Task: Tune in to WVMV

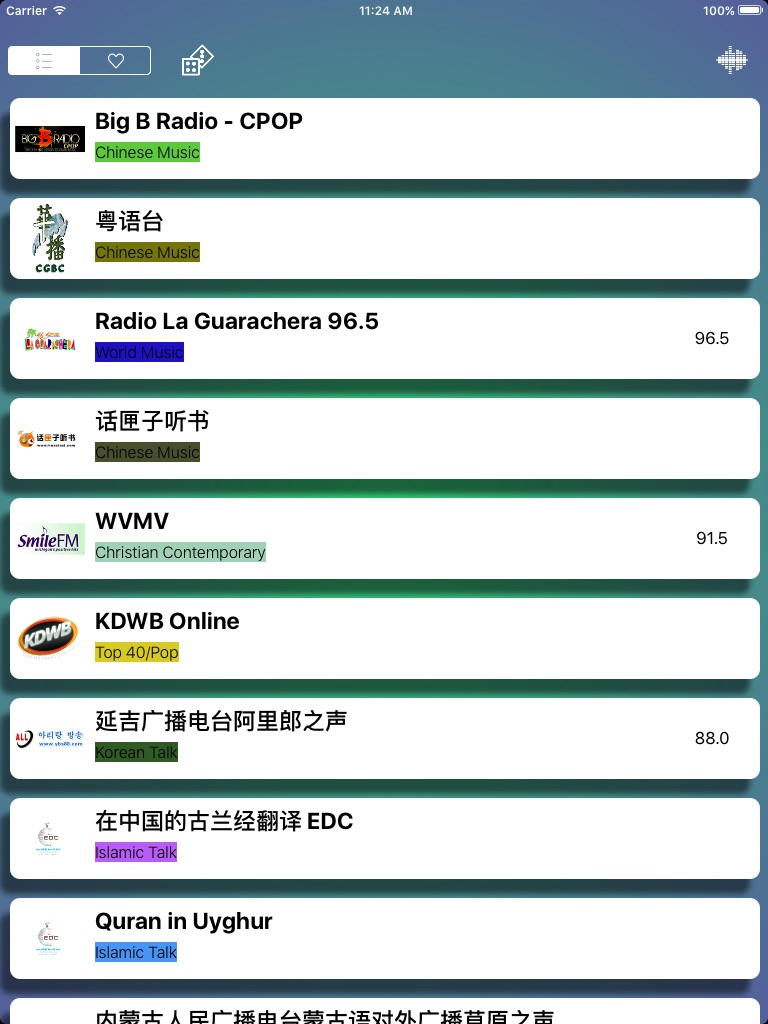Action: pos(384,538)
